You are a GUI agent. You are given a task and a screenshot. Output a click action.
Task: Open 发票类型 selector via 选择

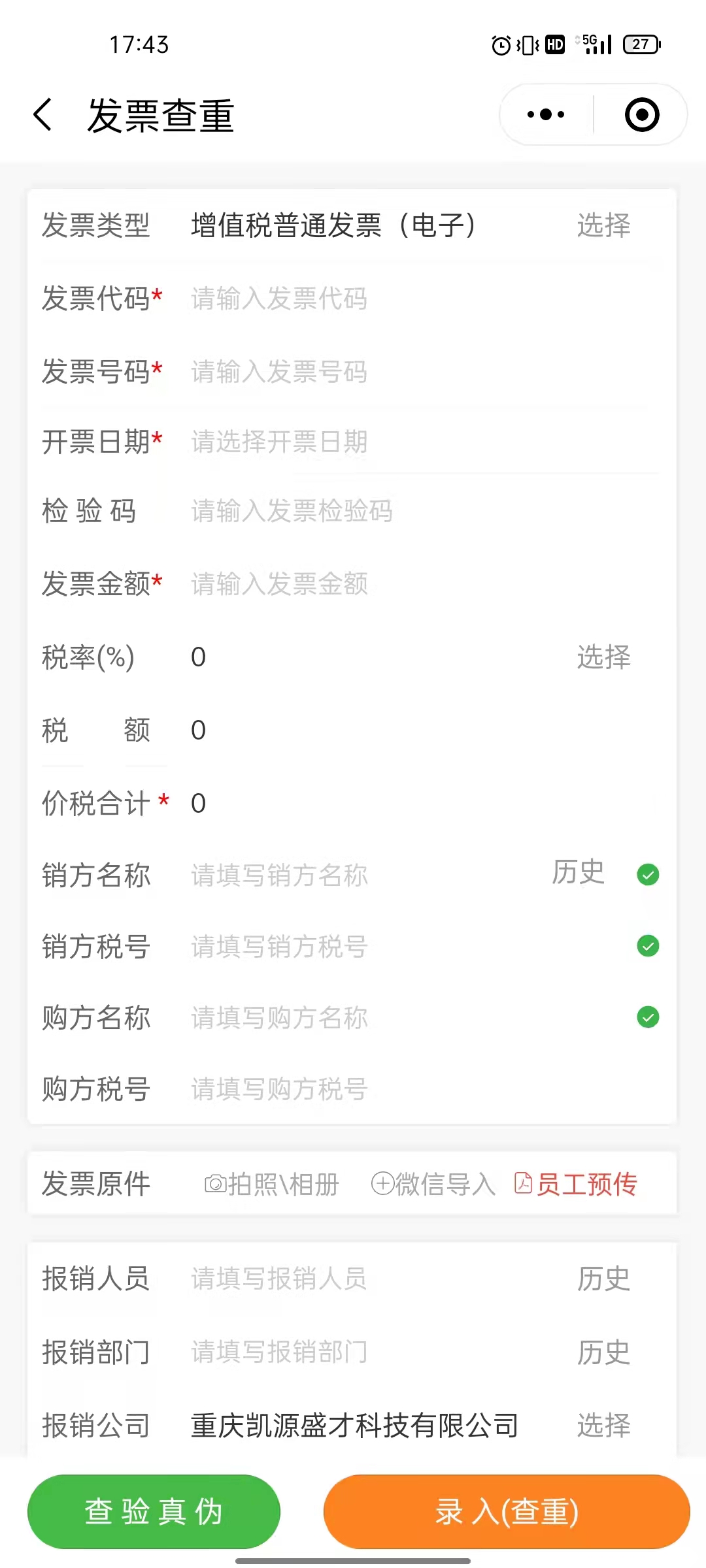click(603, 225)
